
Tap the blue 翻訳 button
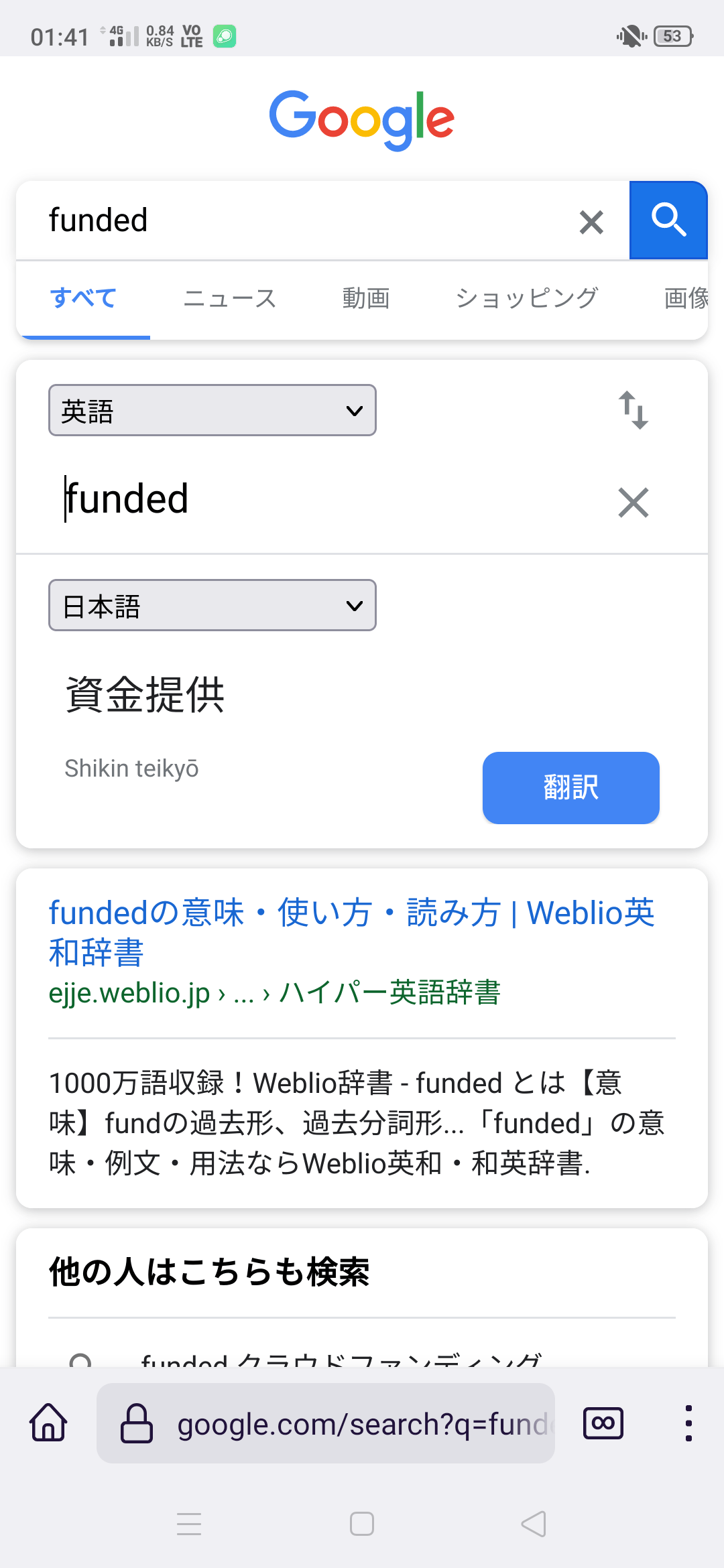click(x=570, y=787)
